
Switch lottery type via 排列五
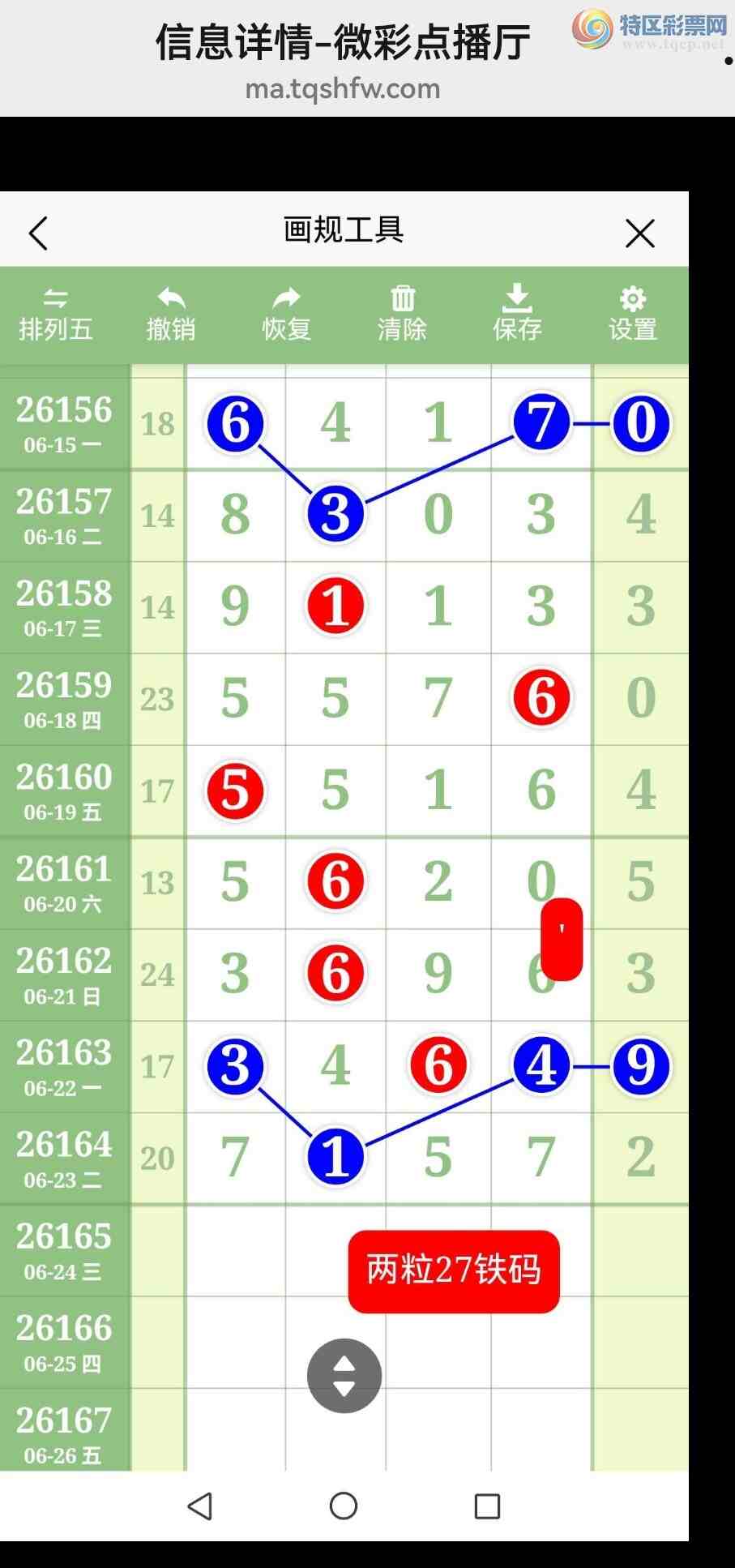56,315
